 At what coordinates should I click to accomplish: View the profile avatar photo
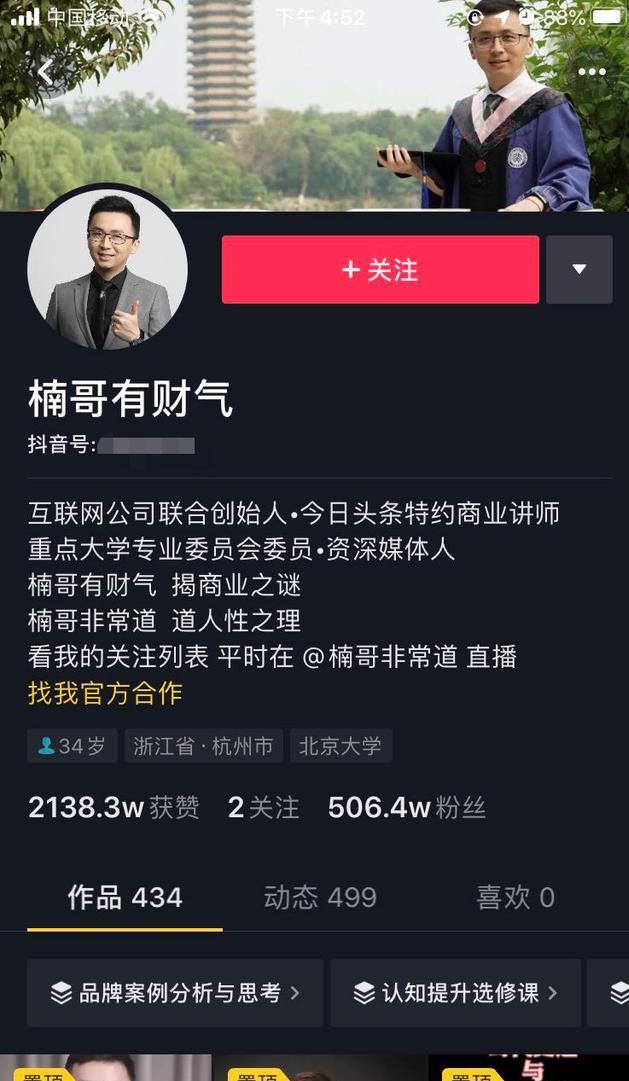click(x=107, y=271)
